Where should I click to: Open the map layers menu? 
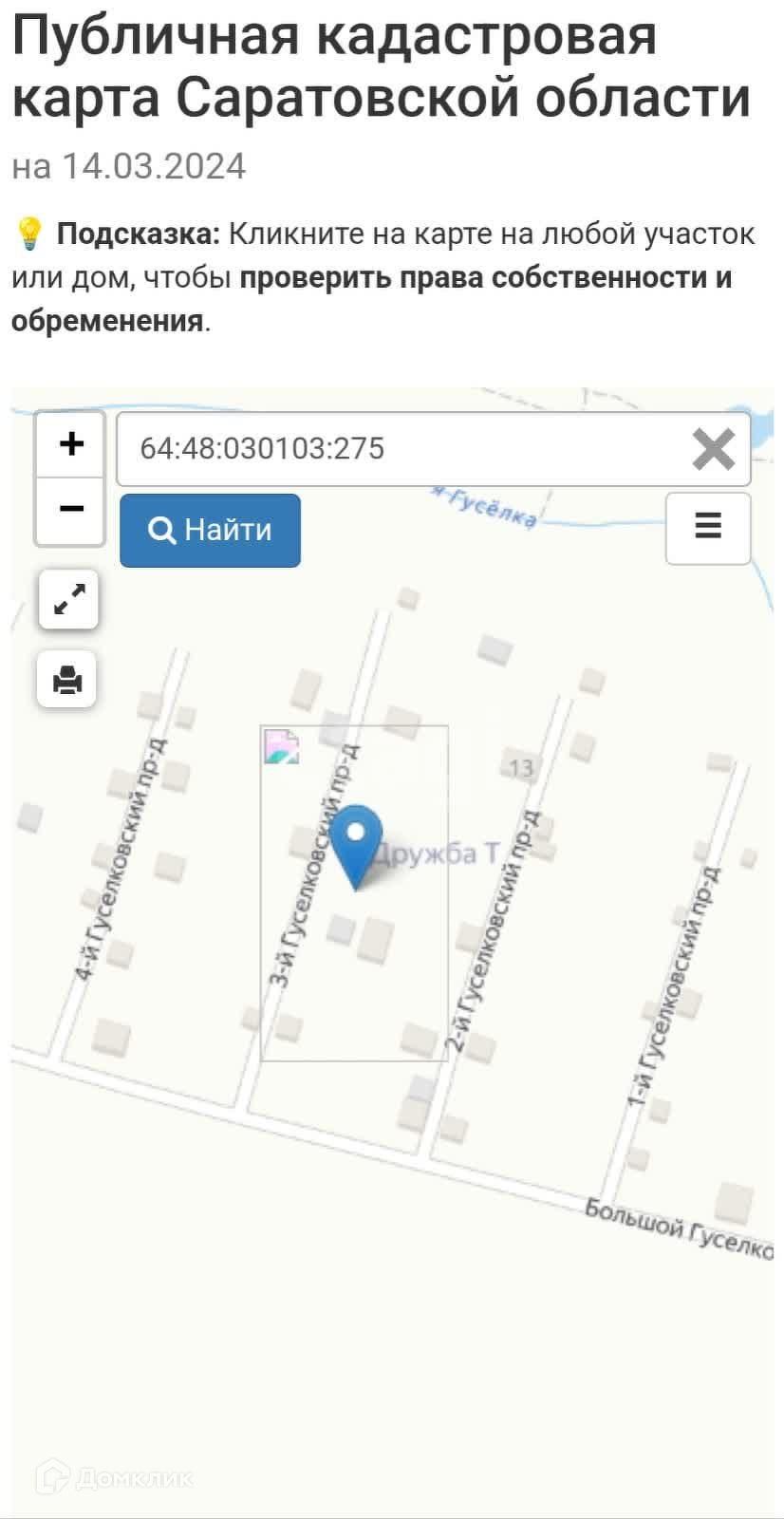tap(708, 527)
